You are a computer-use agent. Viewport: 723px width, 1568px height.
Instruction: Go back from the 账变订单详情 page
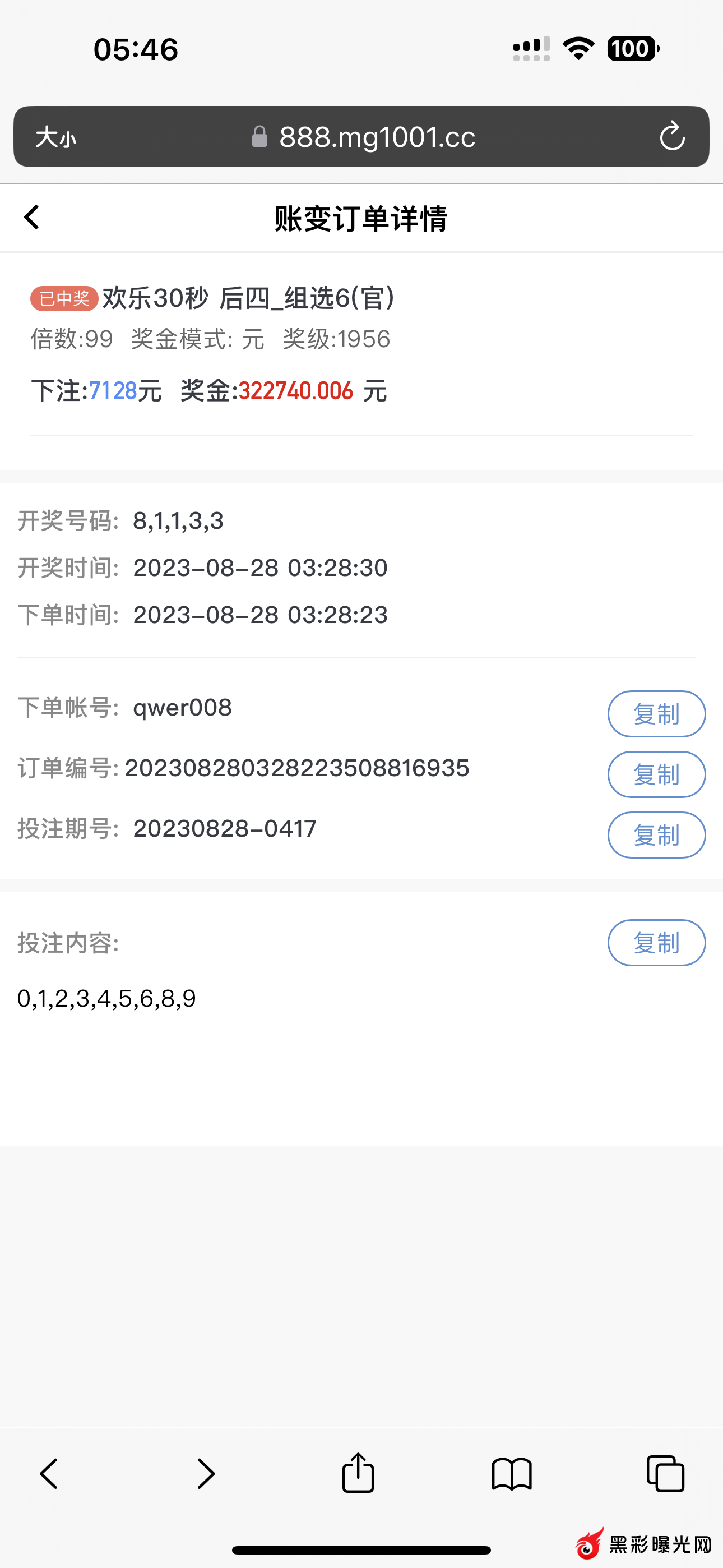tap(31, 217)
